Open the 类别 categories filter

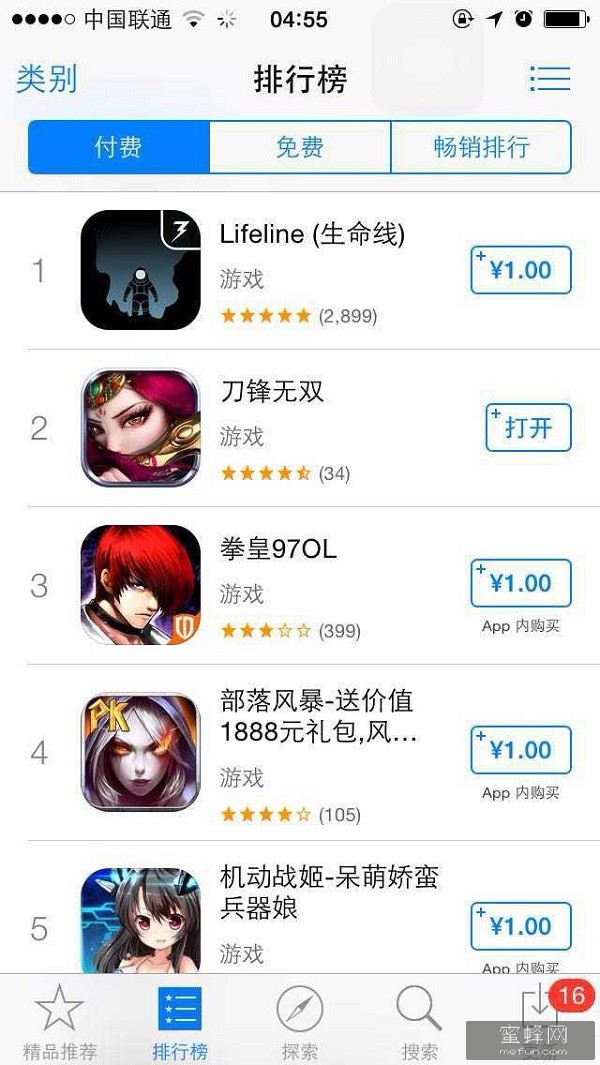tap(46, 78)
